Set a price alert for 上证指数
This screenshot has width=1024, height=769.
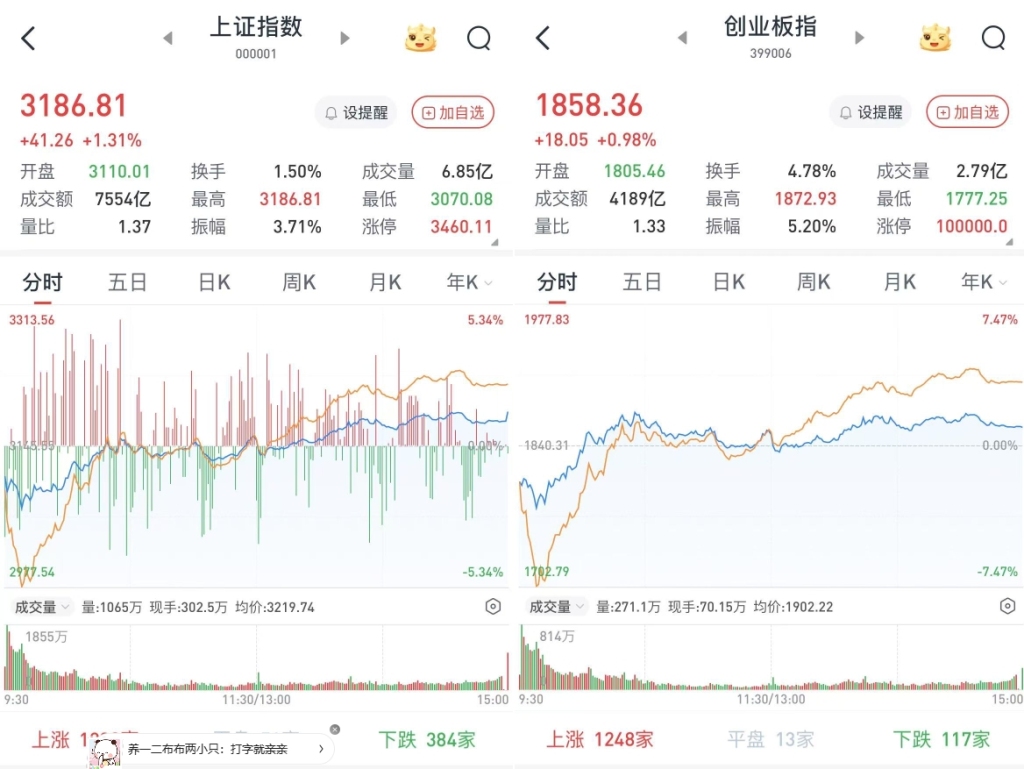click(356, 113)
